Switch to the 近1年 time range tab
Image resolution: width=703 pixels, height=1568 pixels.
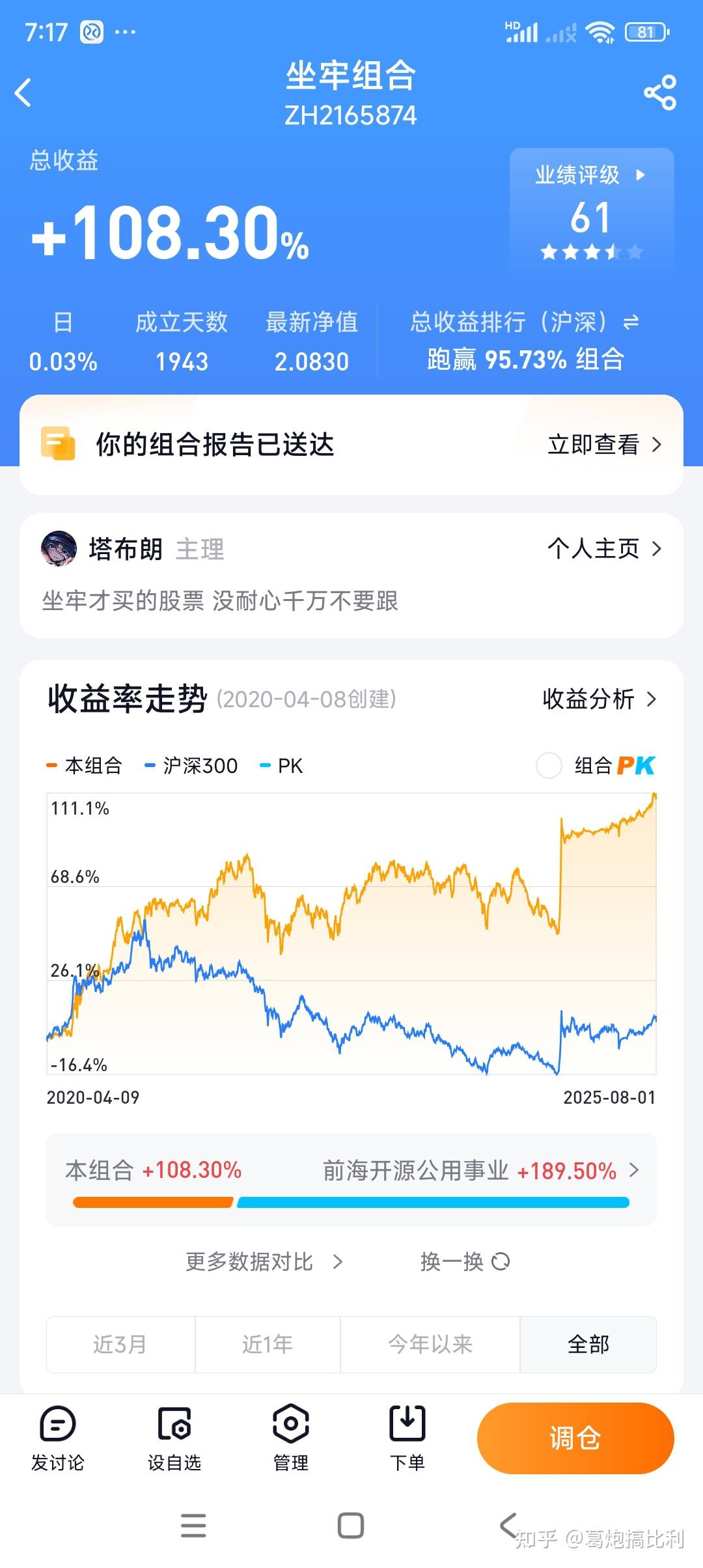[268, 1344]
